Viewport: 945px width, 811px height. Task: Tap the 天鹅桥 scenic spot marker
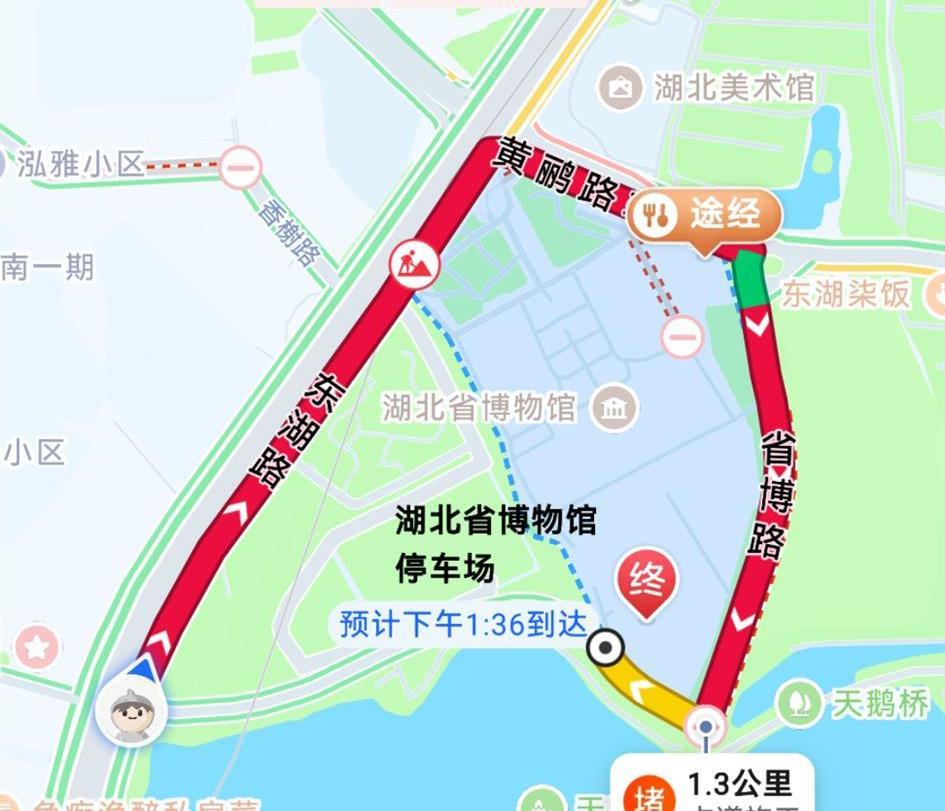[800, 703]
